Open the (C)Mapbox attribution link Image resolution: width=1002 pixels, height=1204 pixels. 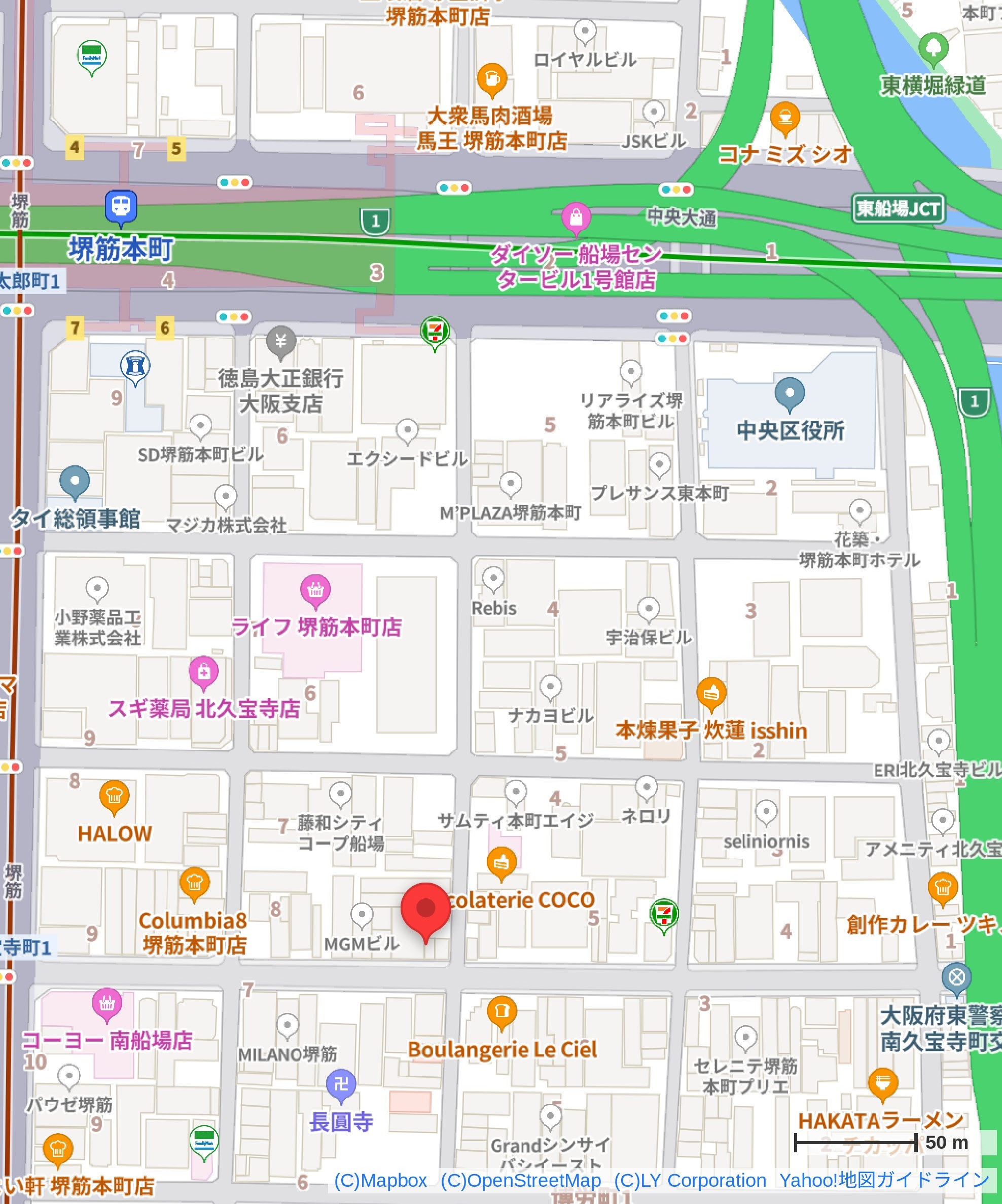coord(380,1180)
